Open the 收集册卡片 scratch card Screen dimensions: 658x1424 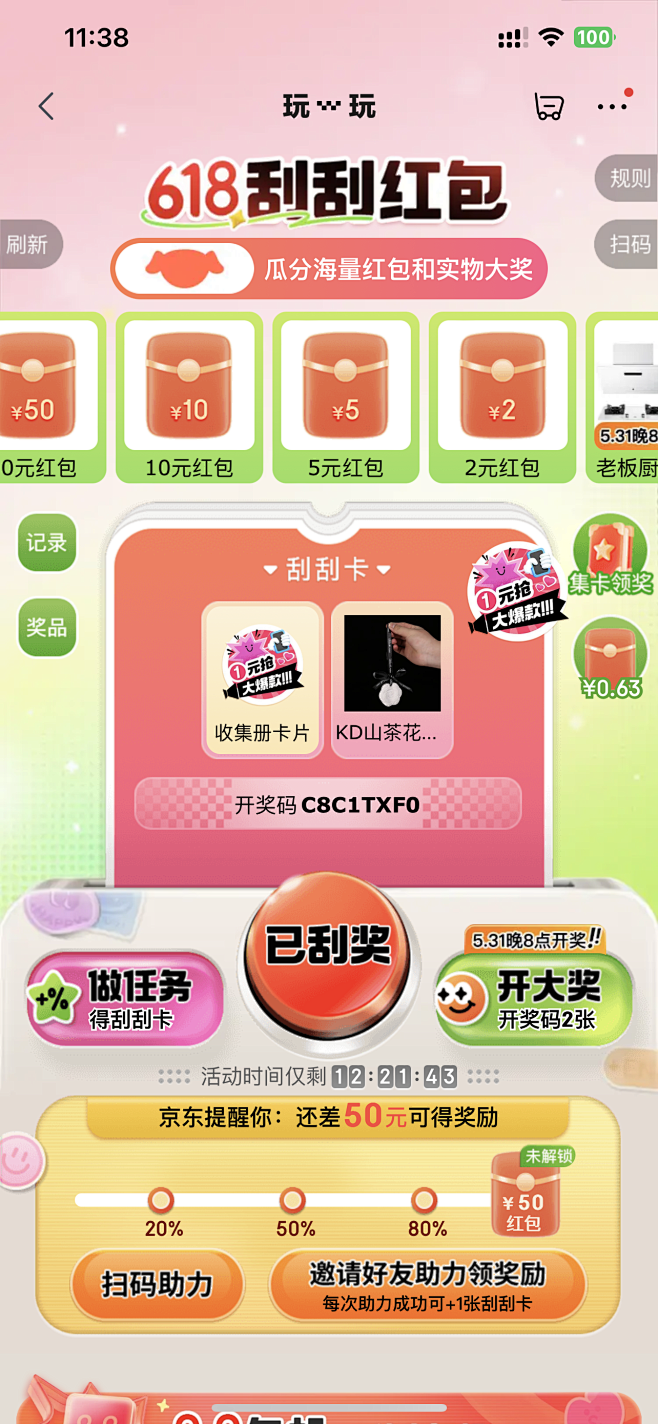pos(263,679)
